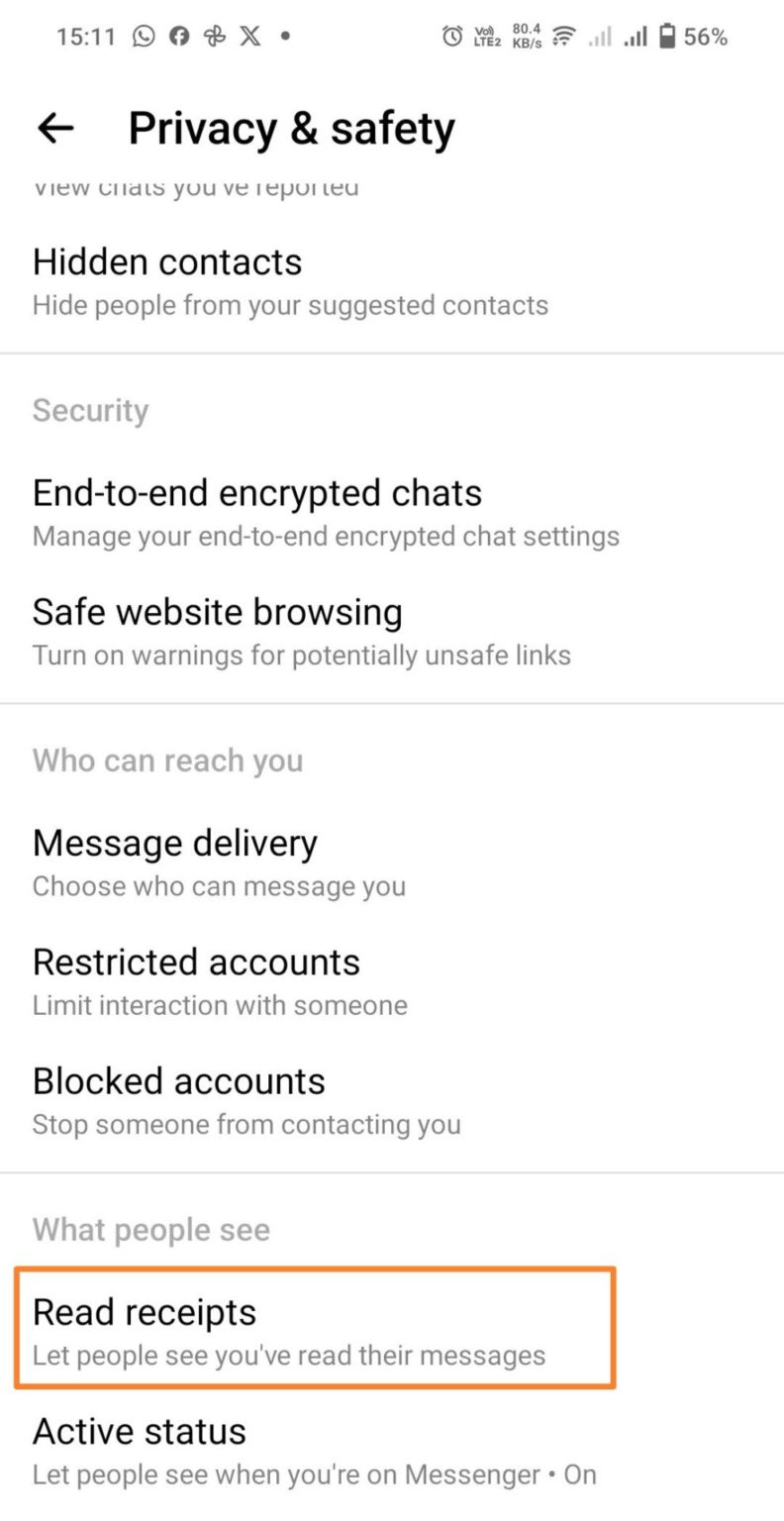Tap the mobile network signal bars icon
The width and height of the screenshot is (784, 1521).
point(635,36)
